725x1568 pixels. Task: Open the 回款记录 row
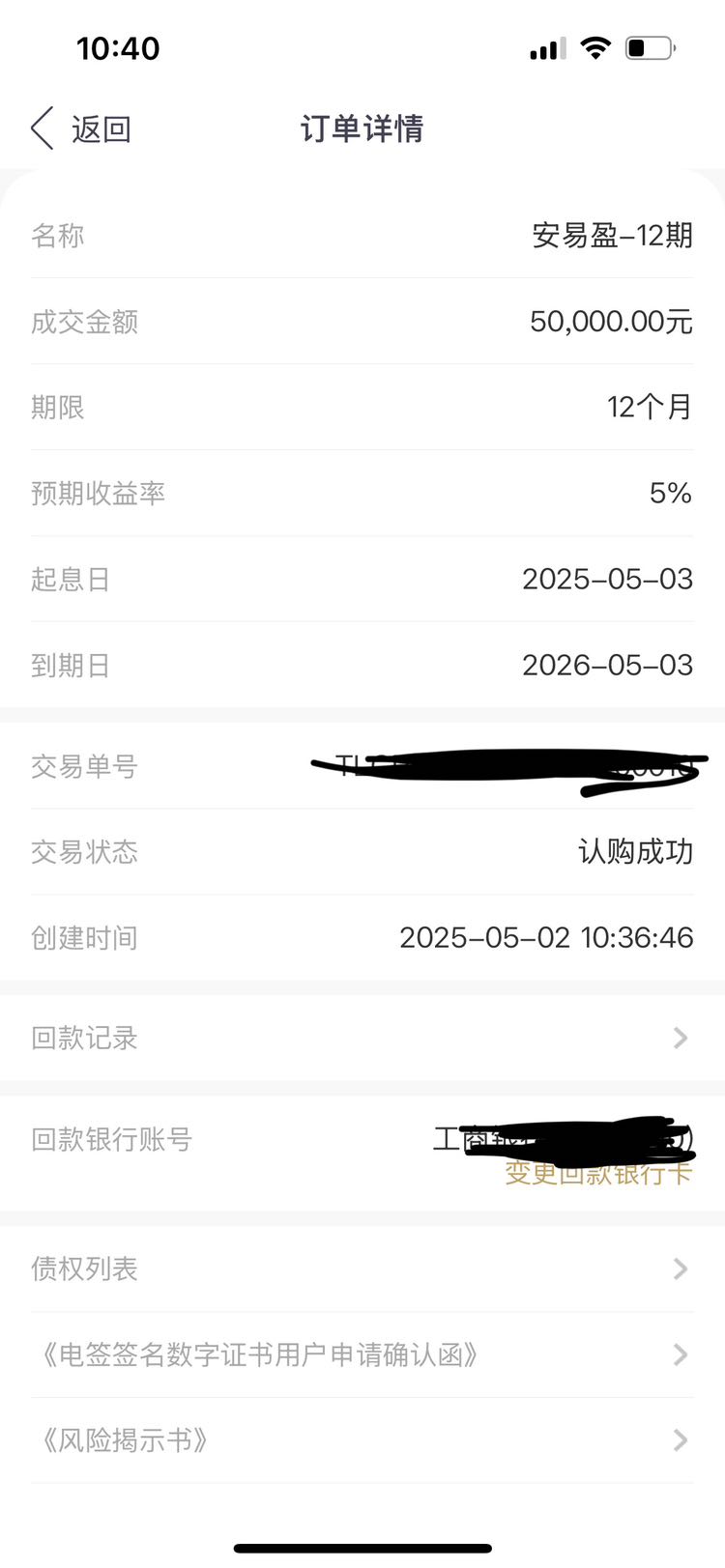pos(362,1039)
